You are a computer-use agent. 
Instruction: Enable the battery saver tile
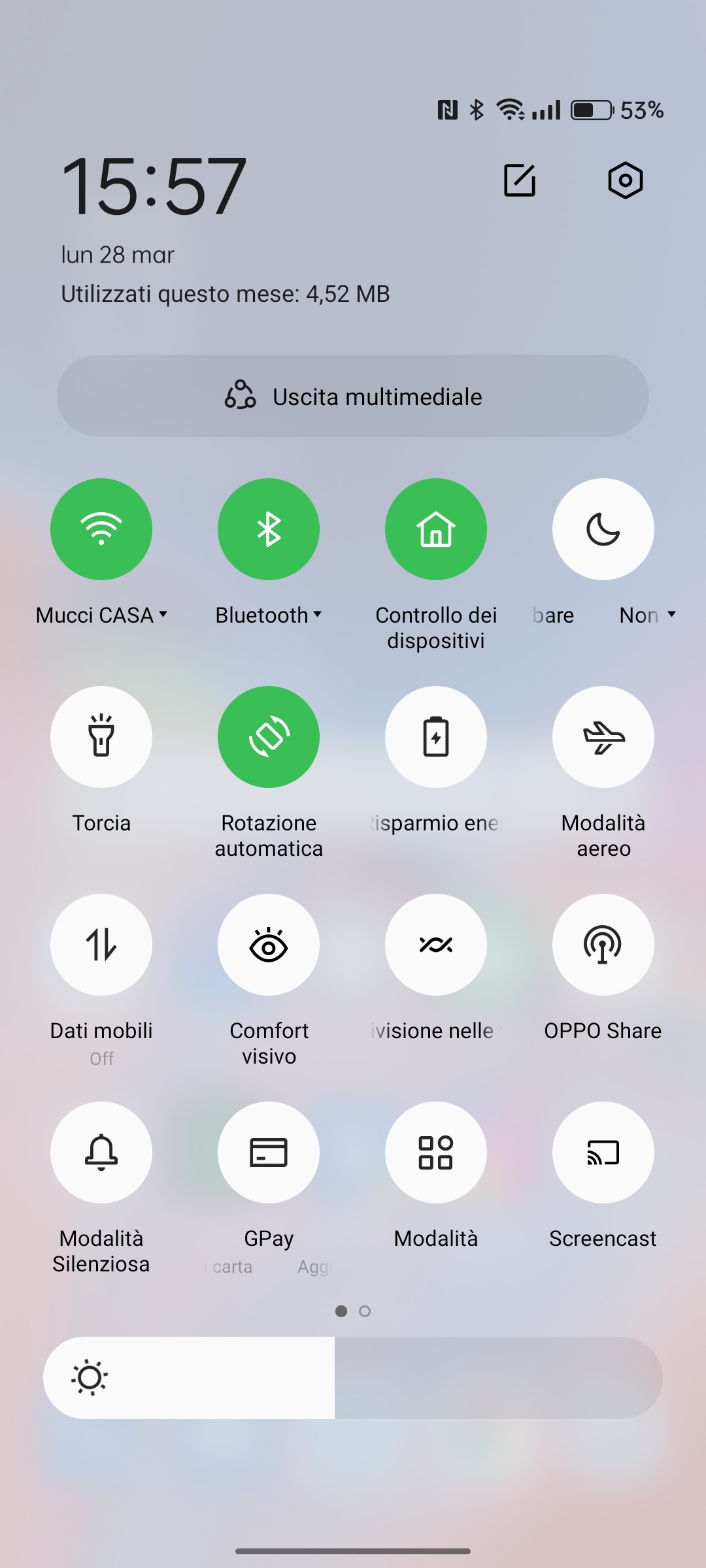tap(436, 737)
